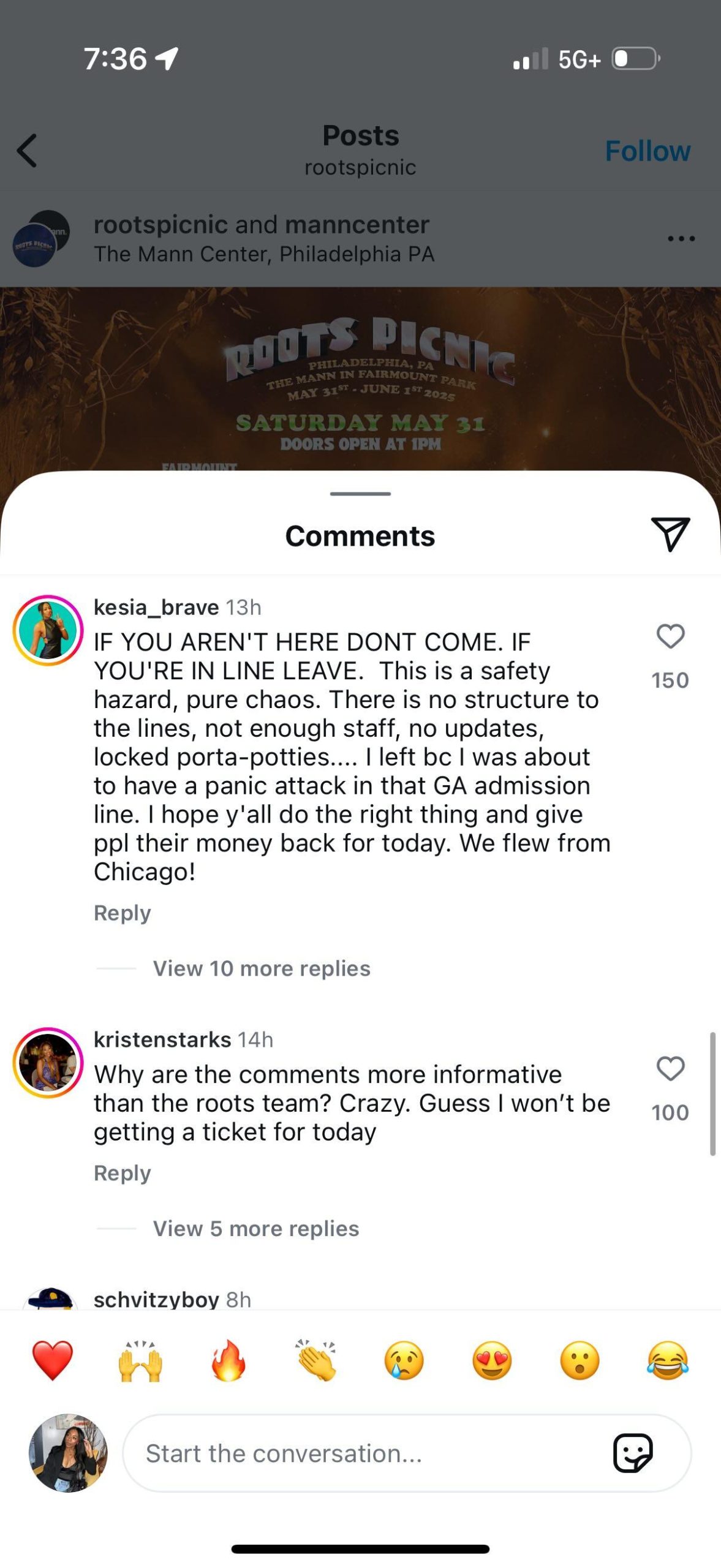Open kesia_brave username link
Image resolution: width=721 pixels, height=1568 pixels.
(x=156, y=607)
